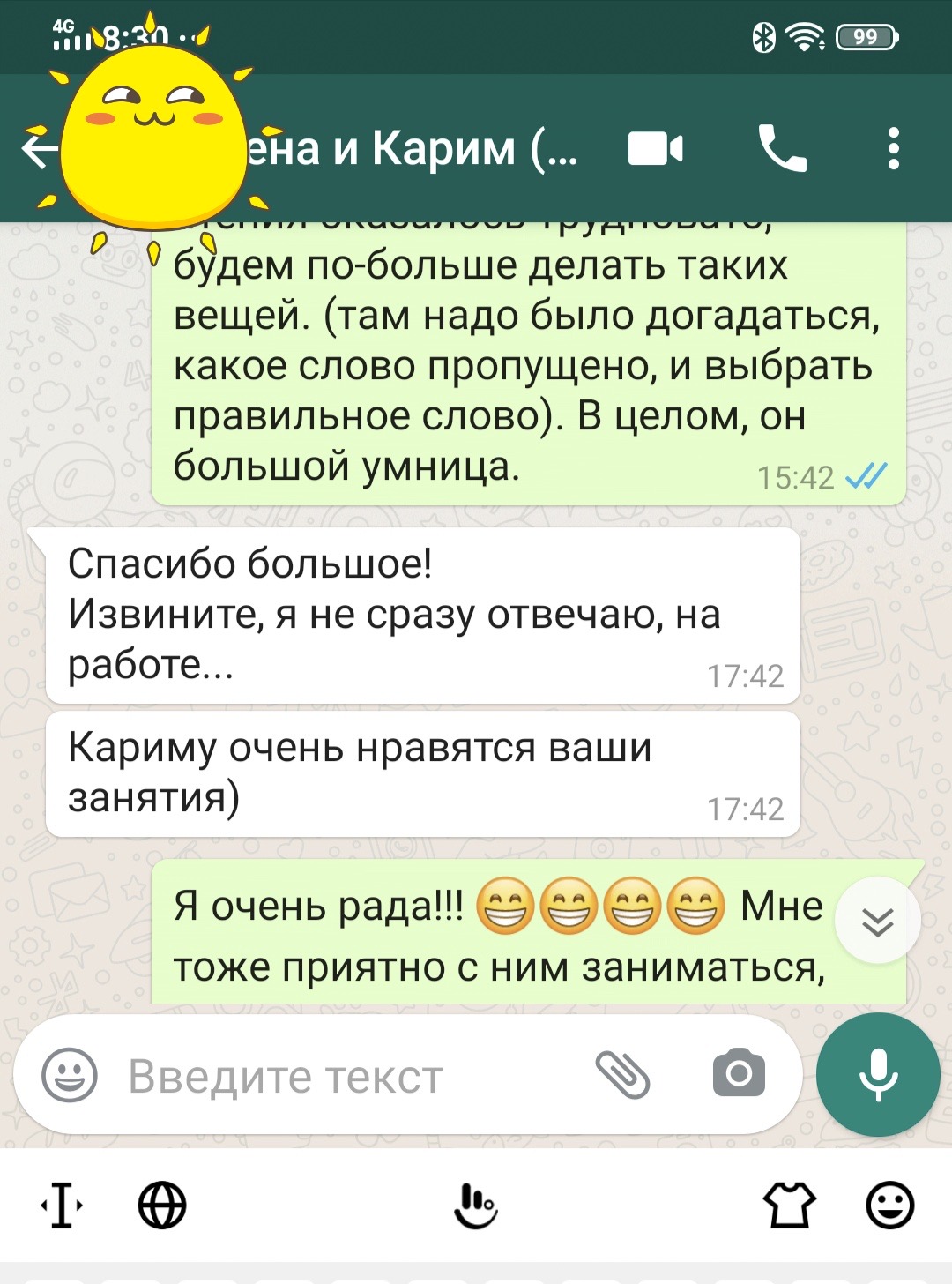Open the keyboard emoji smiley
Screen dimensions: 952x1284
tap(889, 1206)
